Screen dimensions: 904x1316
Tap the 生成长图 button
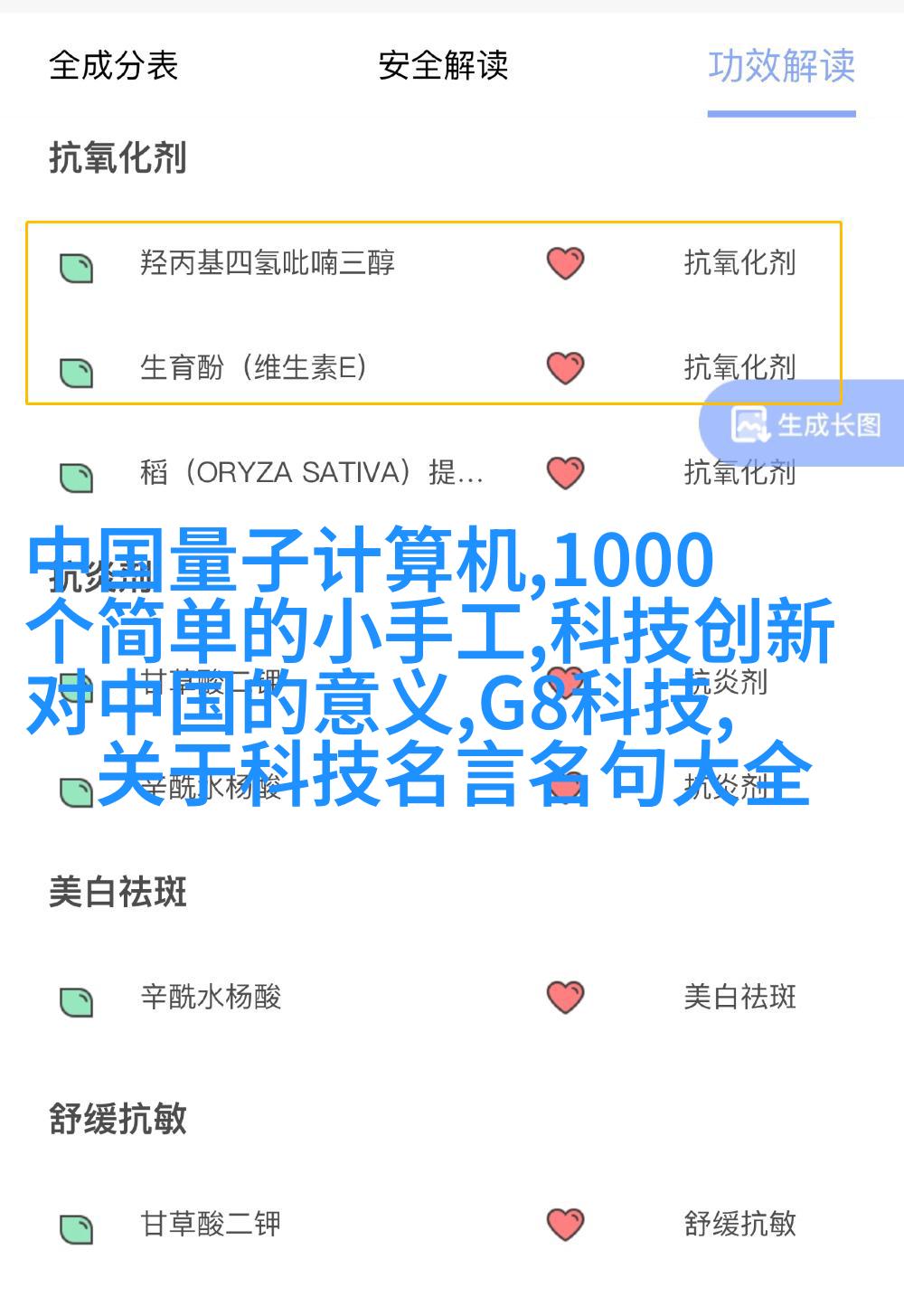click(806, 424)
